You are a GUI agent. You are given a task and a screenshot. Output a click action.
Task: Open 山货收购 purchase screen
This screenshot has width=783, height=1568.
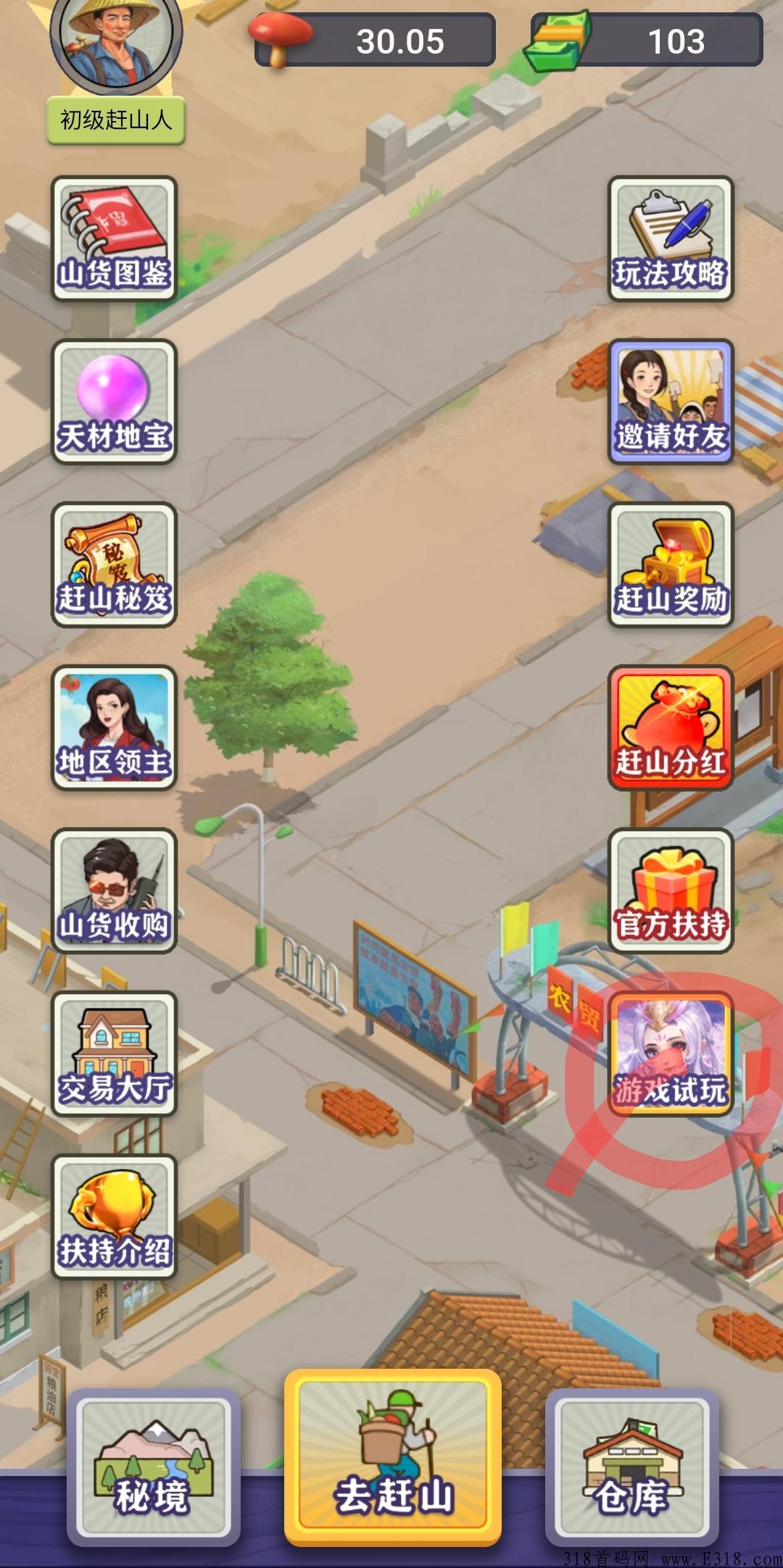[114, 891]
